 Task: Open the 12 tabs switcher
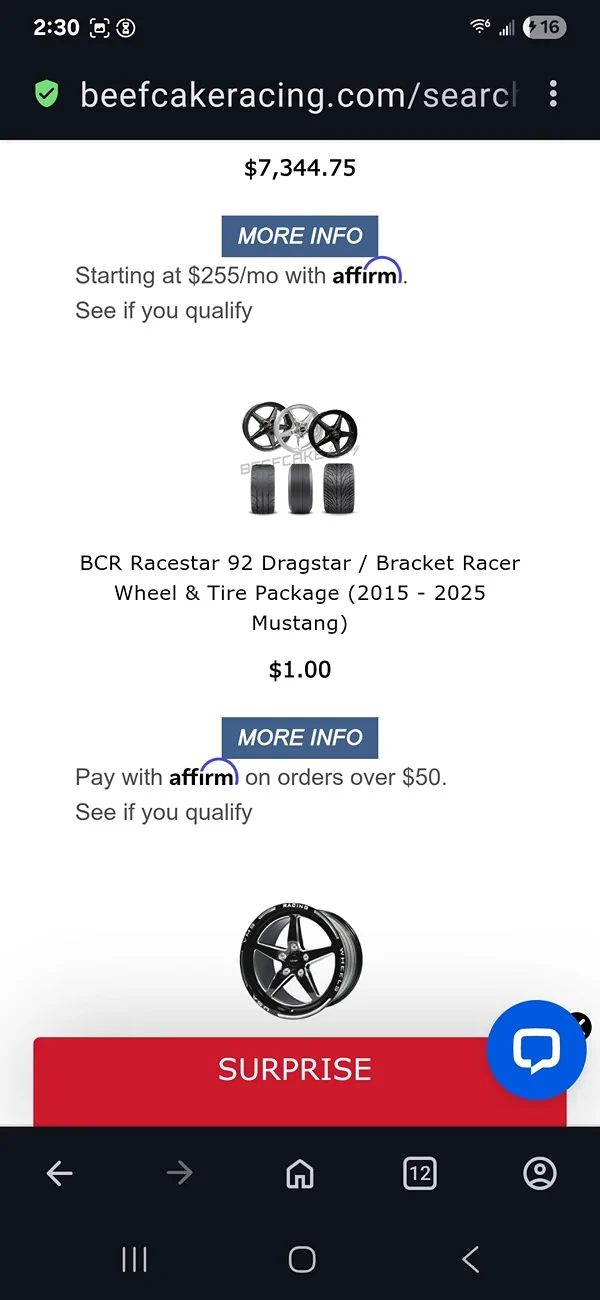coord(420,1173)
